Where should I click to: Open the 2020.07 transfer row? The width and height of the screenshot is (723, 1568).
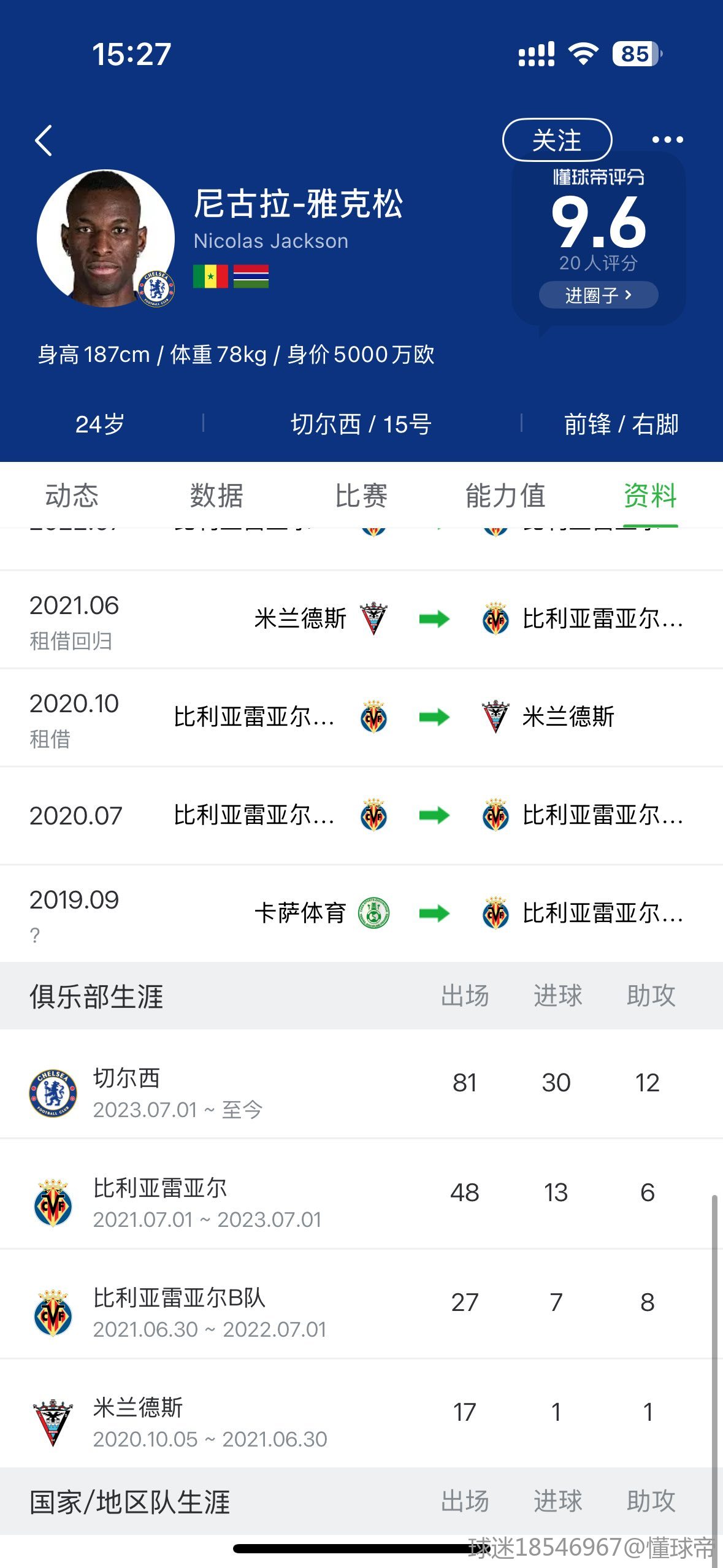[x=361, y=816]
